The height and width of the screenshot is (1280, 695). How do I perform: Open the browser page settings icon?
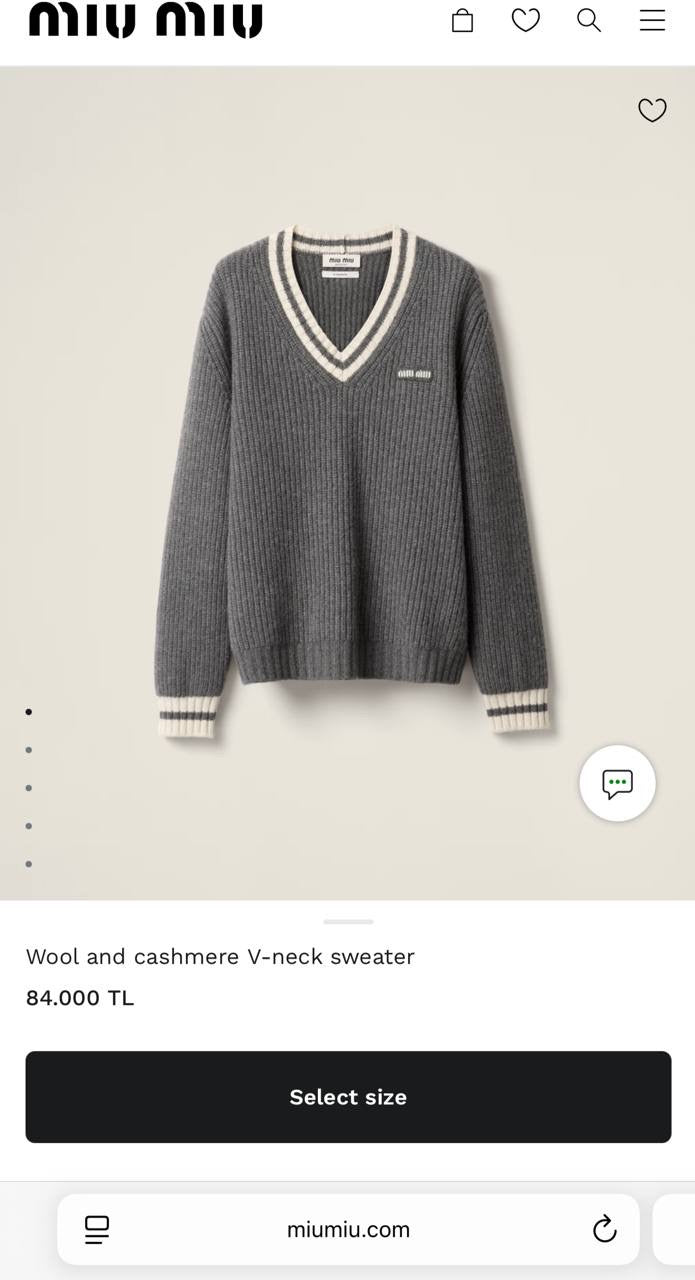(97, 1229)
